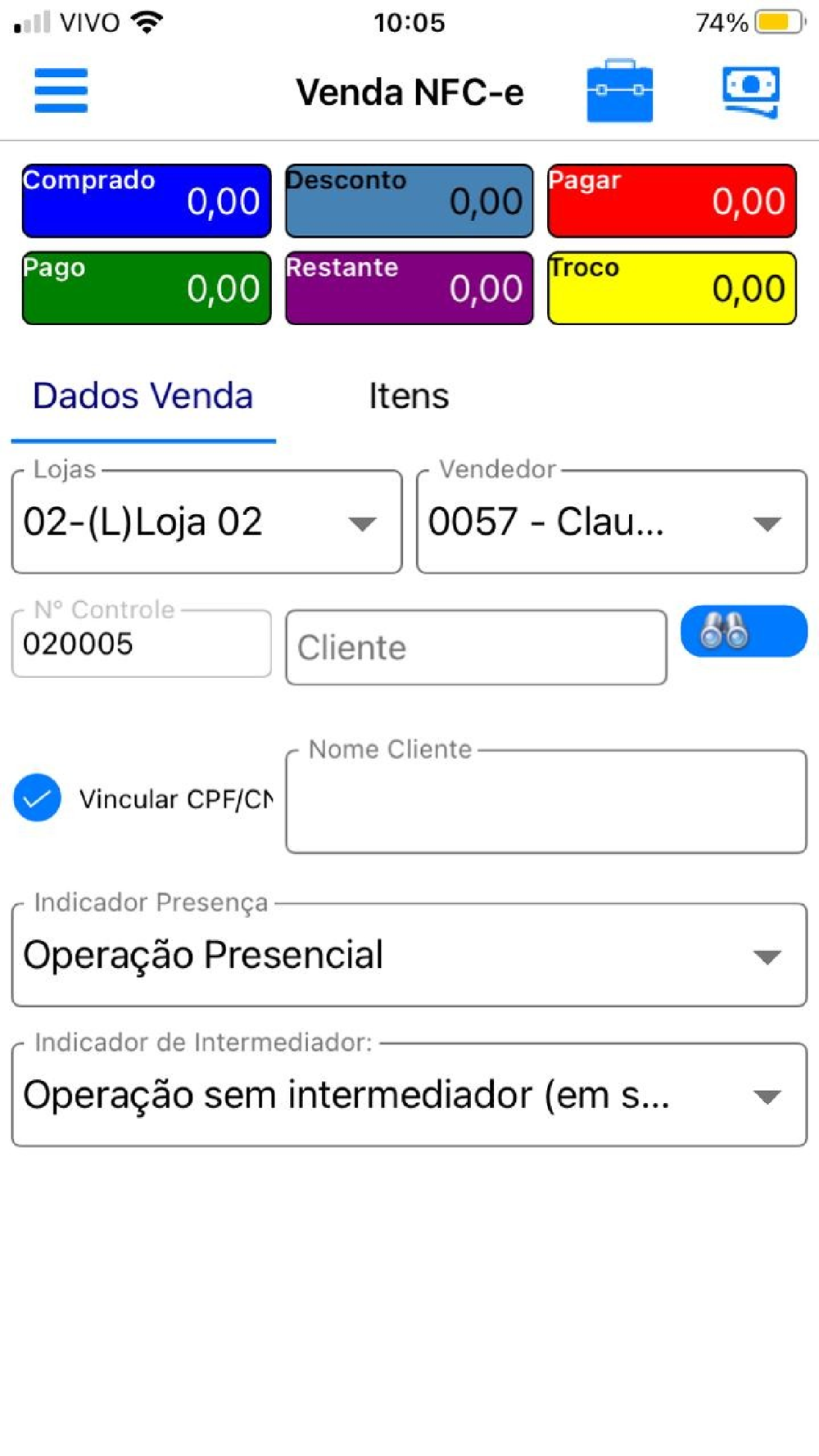
Task: Enter text in Nome Cliente field
Action: 545,803
